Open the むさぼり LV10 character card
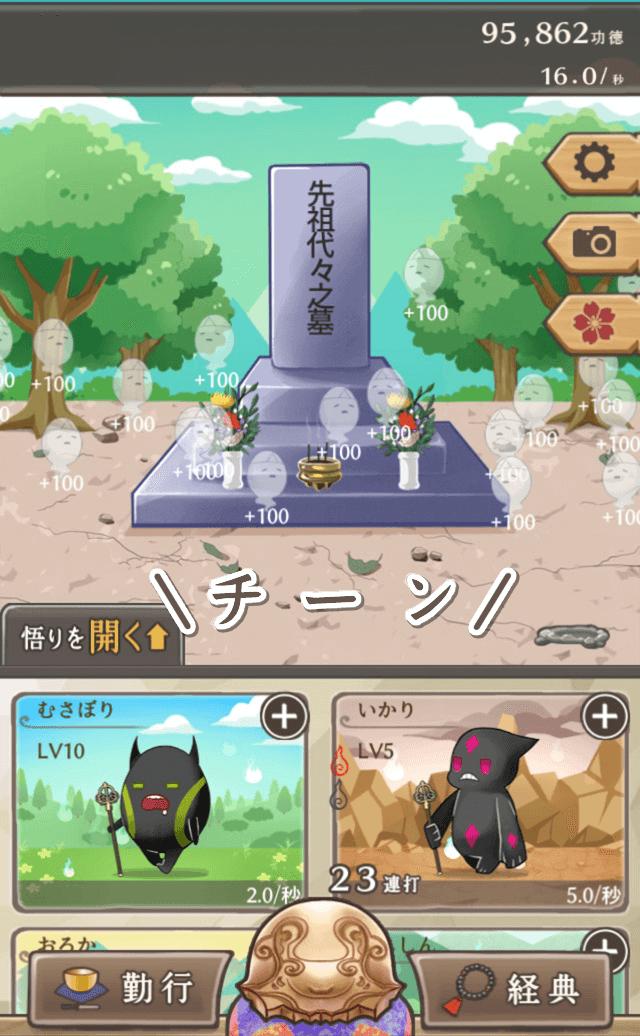Image resolution: width=640 pixels, height=1036 pixels. tap(158, 800)
